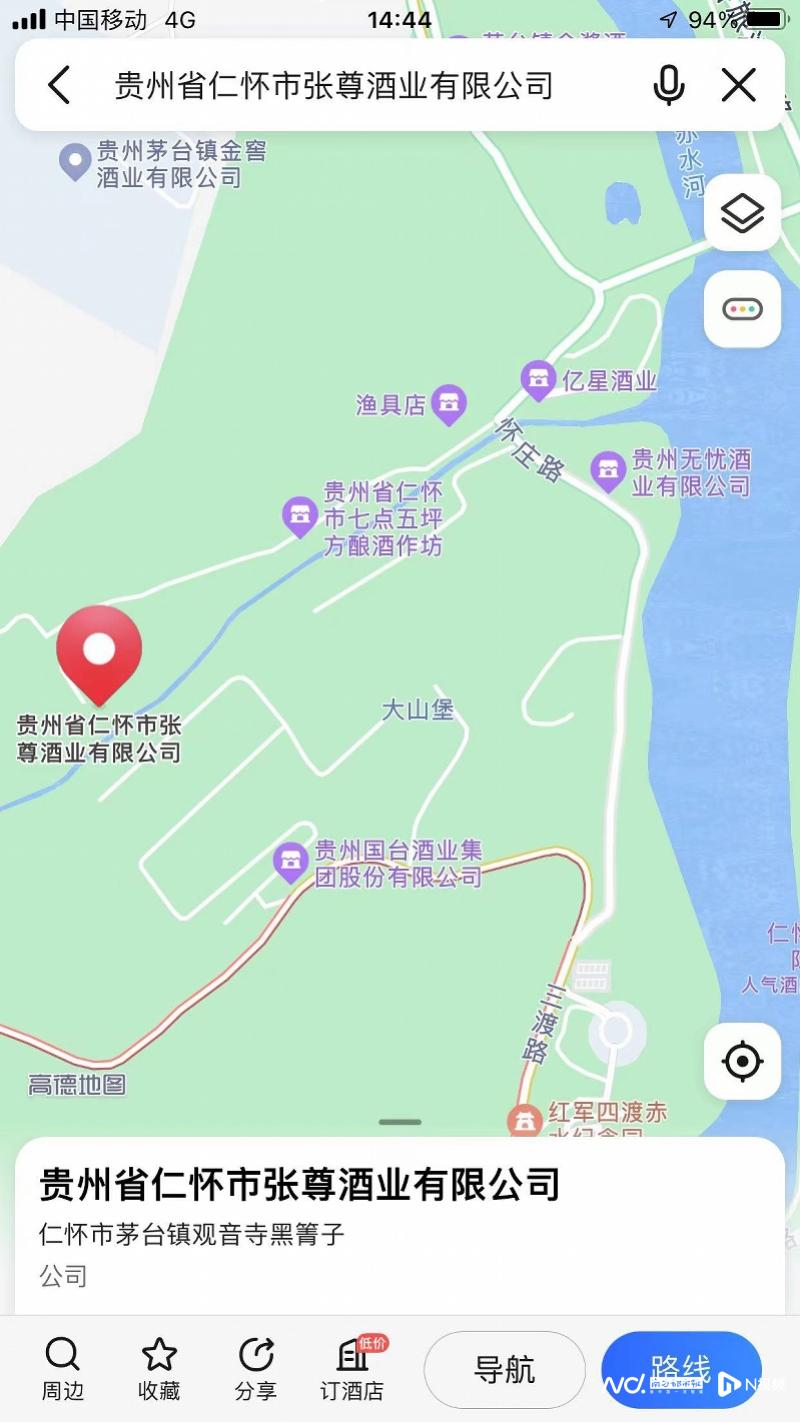Screen dimensions: 800x1423
Task: Go back using the top-left arrow
Action: (60, 85)
